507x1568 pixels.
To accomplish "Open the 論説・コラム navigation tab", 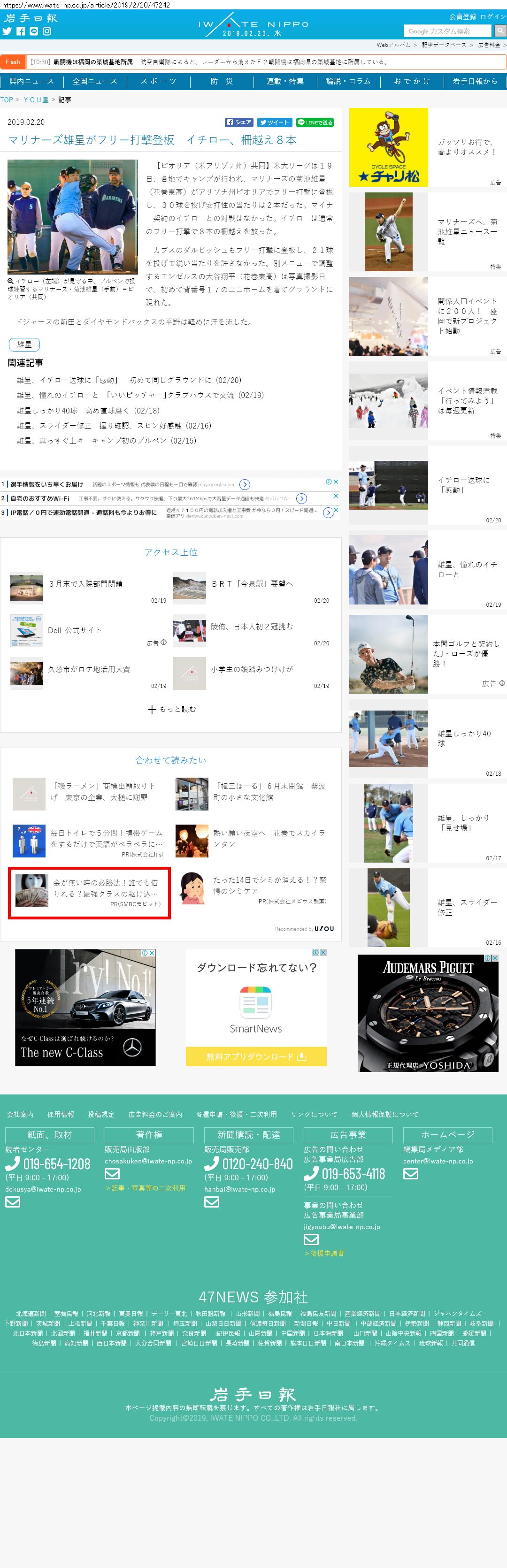I will click(348, 82).
